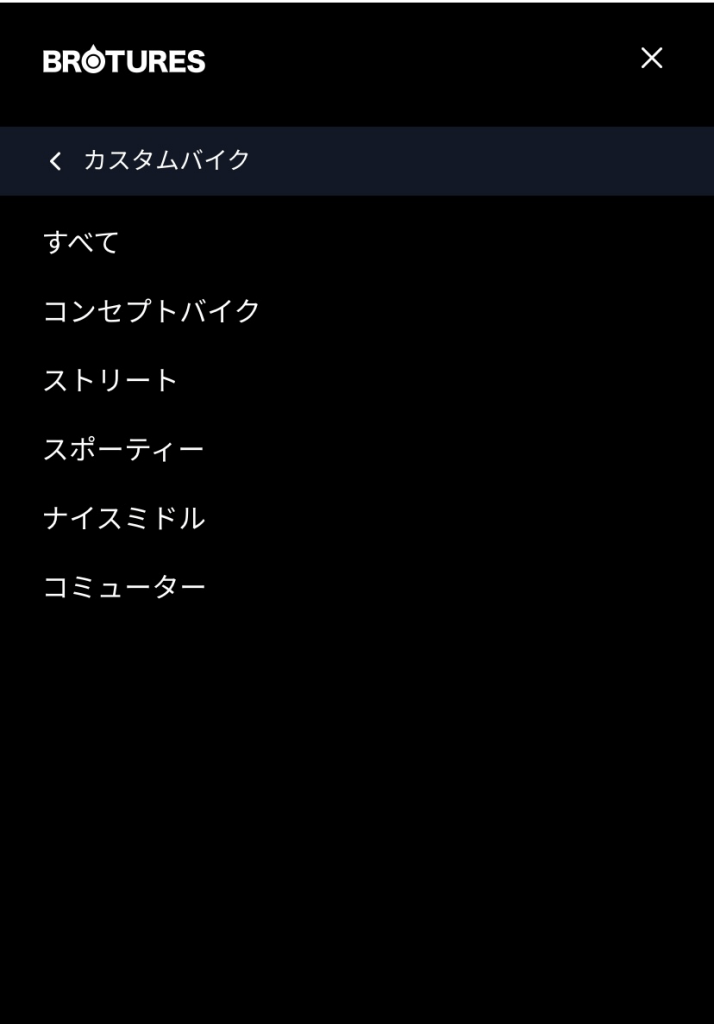Image resolution: width=714 pixels, height=1024 pixels.
Task: Select コンセプトバイク
Action: click(x=151, y=311)
